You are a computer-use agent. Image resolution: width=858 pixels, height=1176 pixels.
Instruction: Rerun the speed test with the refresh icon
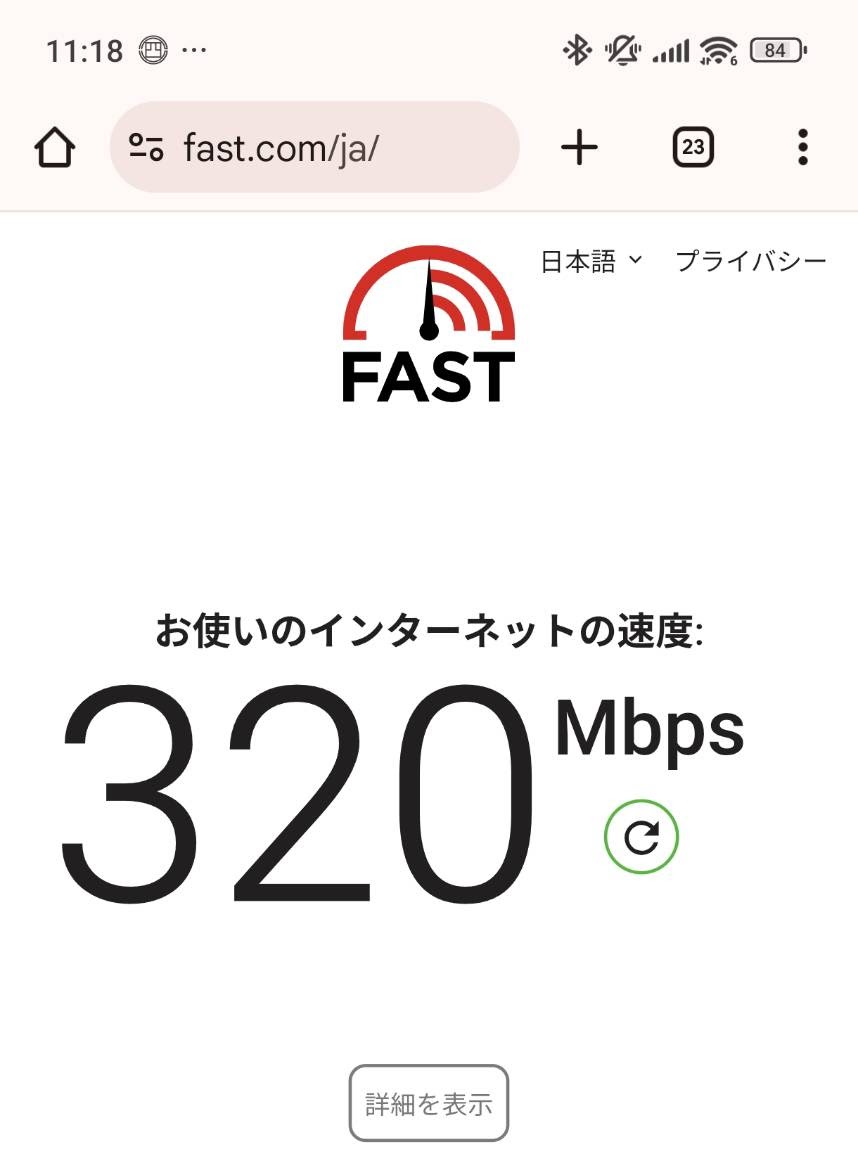[x=641, y=836]
